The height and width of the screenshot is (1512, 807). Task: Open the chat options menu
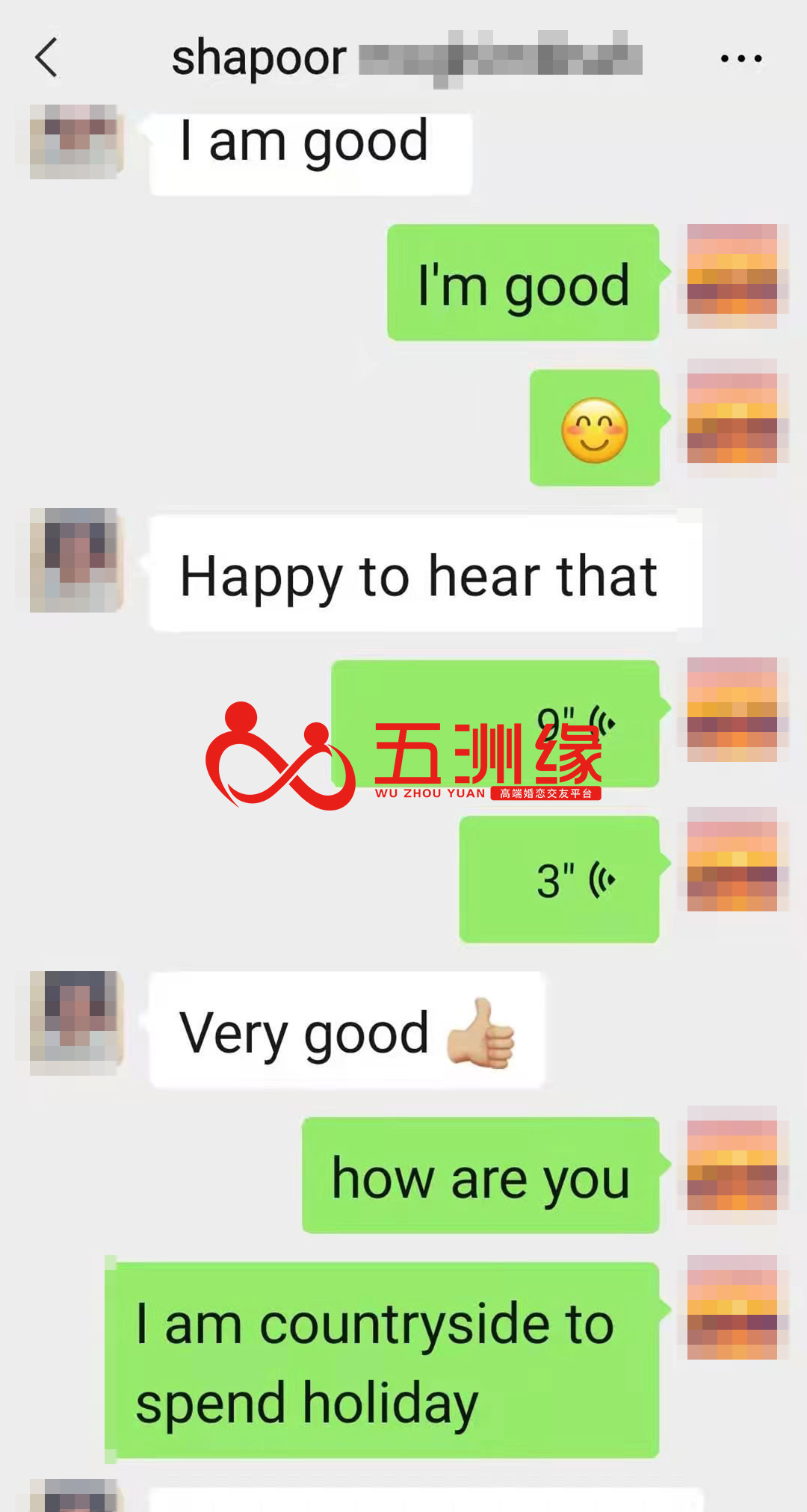click(x=740, y=58)
